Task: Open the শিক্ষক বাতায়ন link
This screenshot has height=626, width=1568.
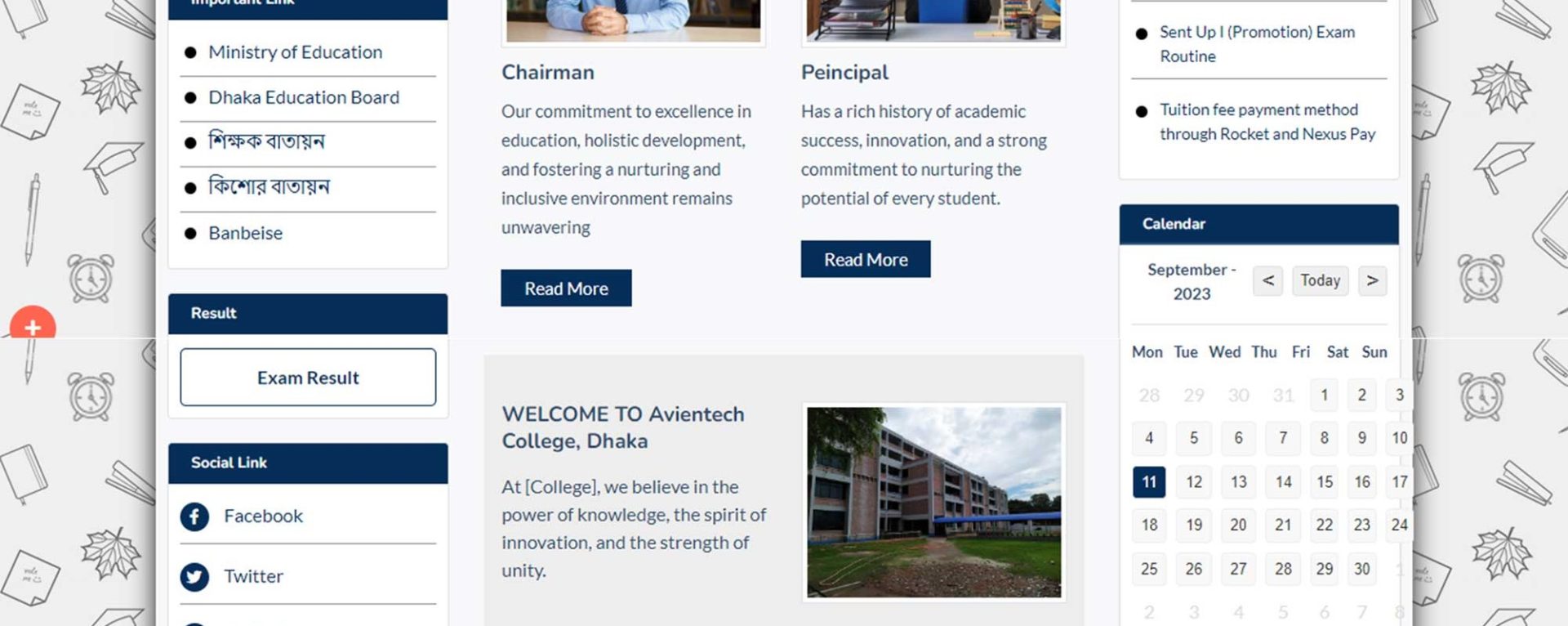Action: (266, 141)
